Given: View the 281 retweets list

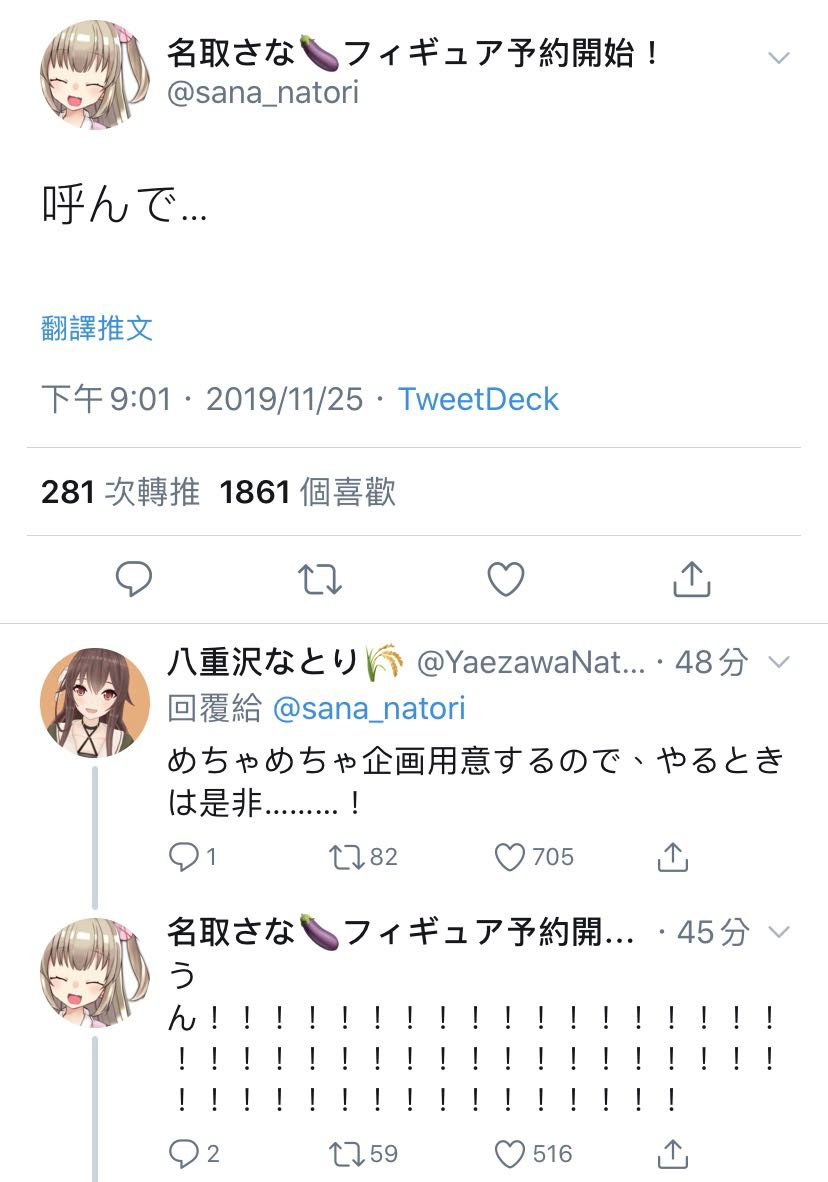Looking at the screenshot, I should point(120,492).
